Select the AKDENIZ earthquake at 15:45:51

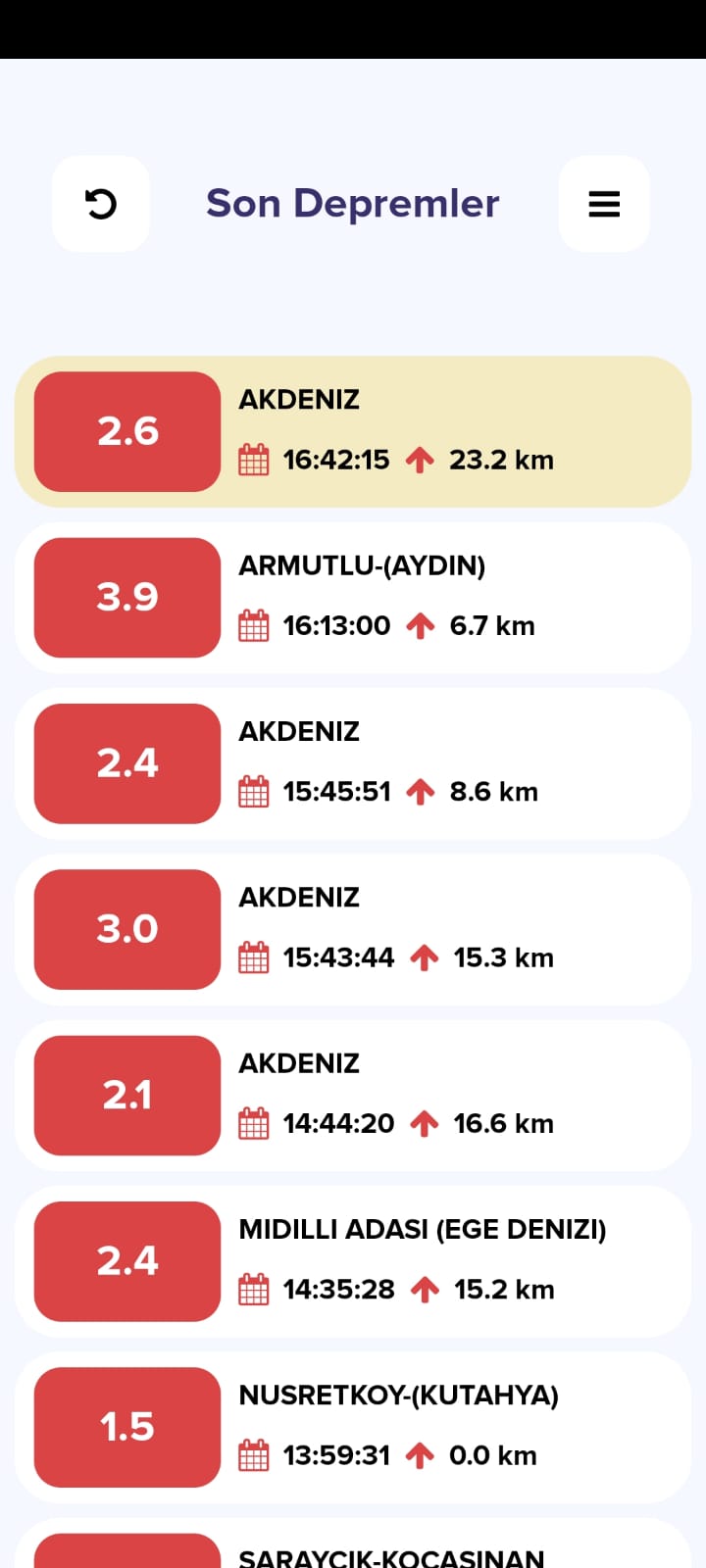pyautogui.click(x=353, y=763)
